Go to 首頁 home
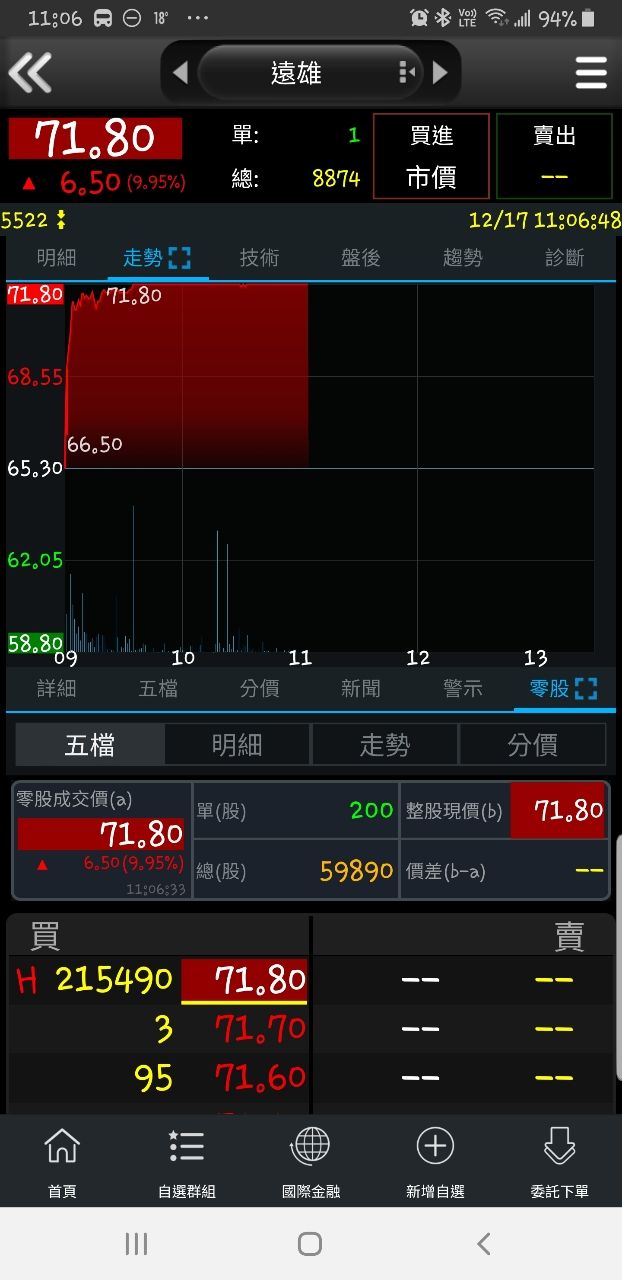 coord(62,1162)
